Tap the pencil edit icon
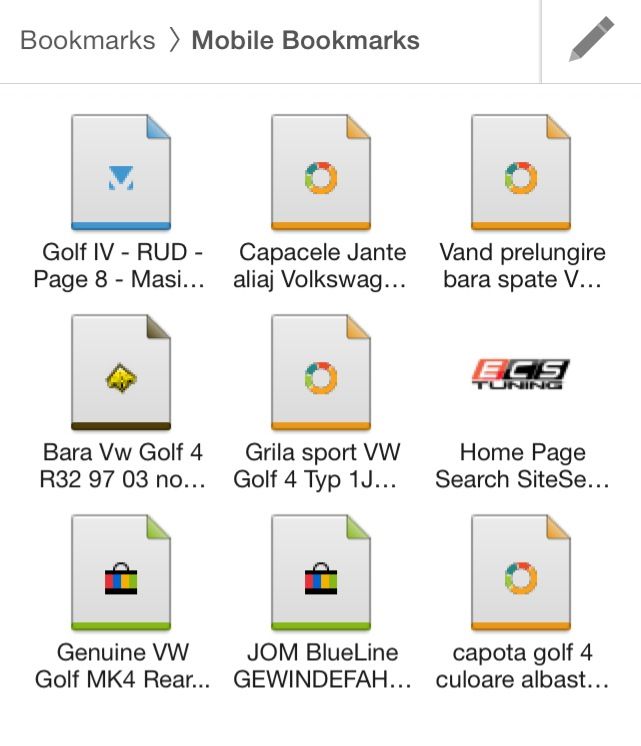Screen dimensions: 641x746 click(591, 41)
